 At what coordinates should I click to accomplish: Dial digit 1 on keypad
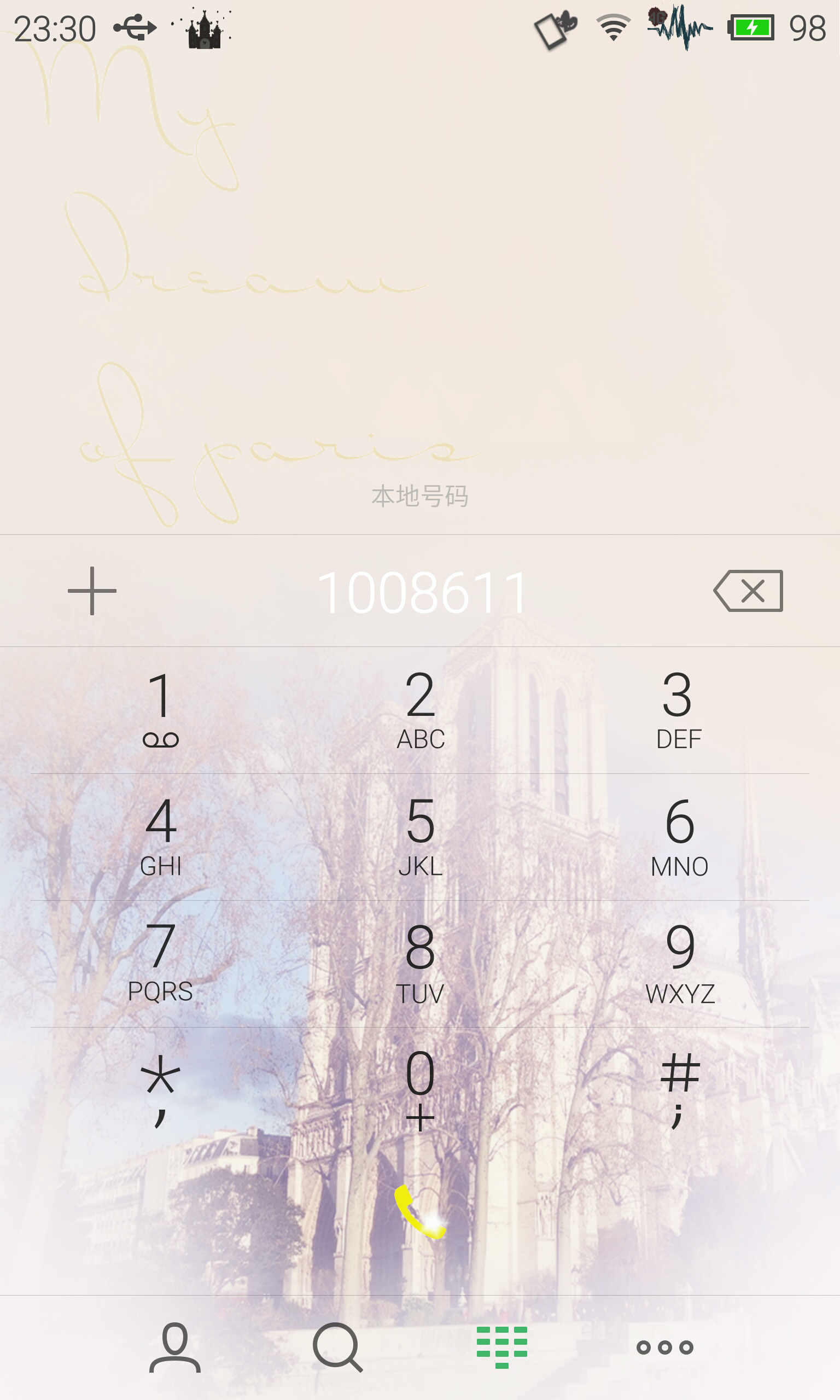tap(161, 710)
